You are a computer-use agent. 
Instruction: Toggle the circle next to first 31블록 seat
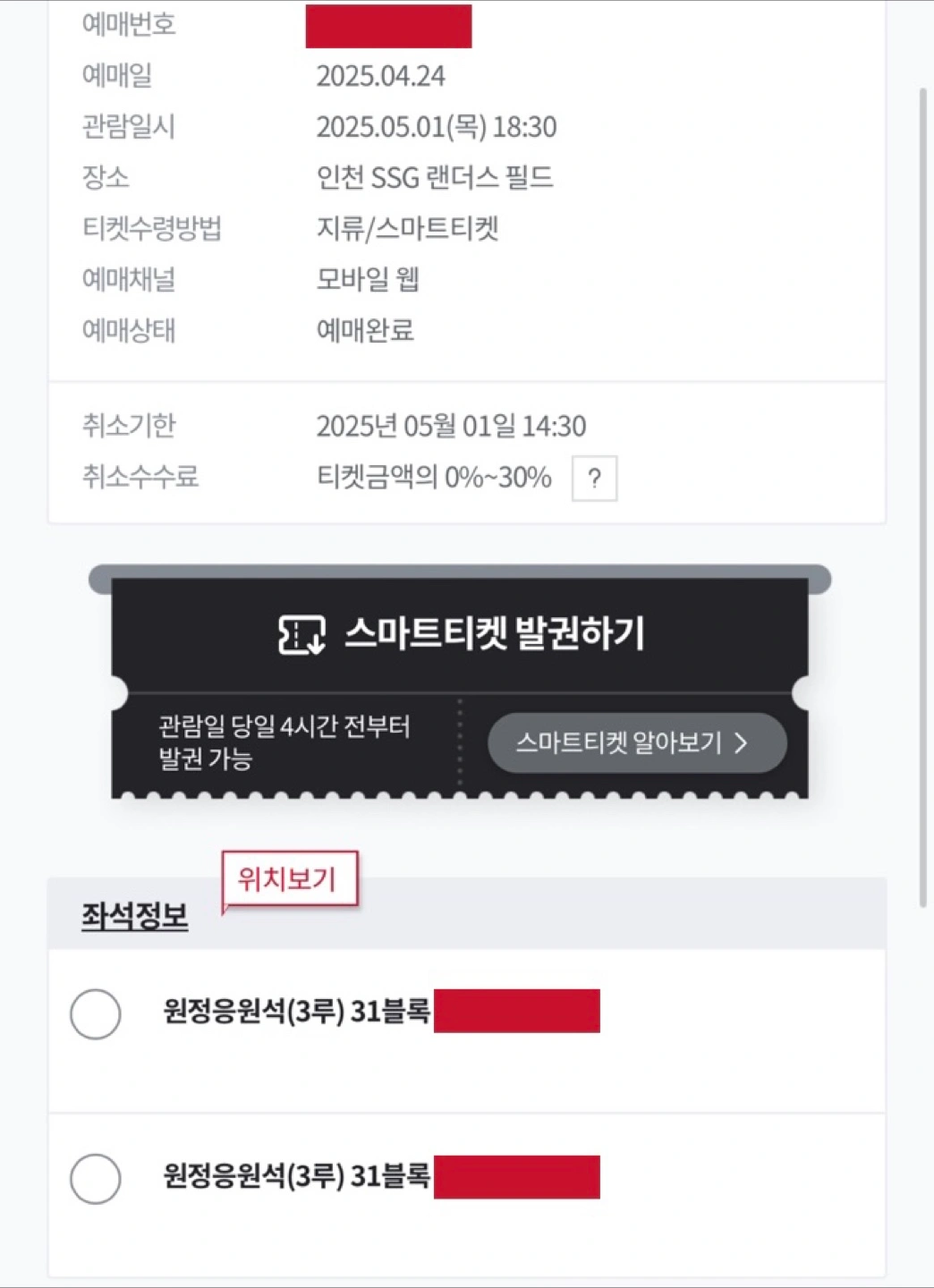click(94, 1014)
